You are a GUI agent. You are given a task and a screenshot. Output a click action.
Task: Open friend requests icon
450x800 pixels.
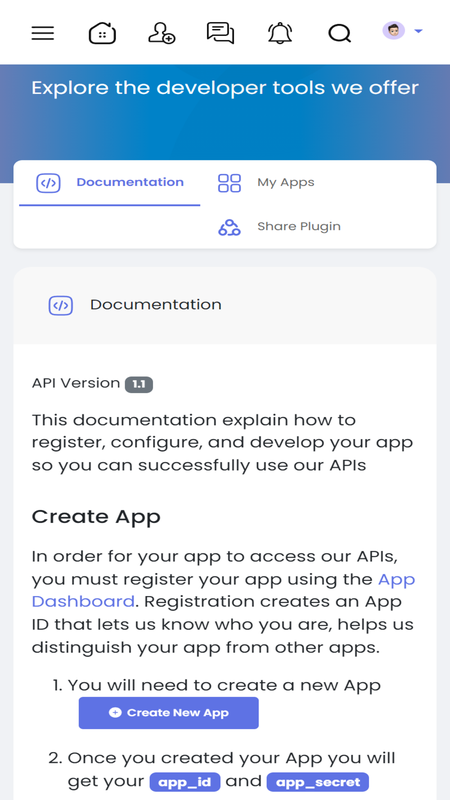pyautogui.click(x=162, y=33)
